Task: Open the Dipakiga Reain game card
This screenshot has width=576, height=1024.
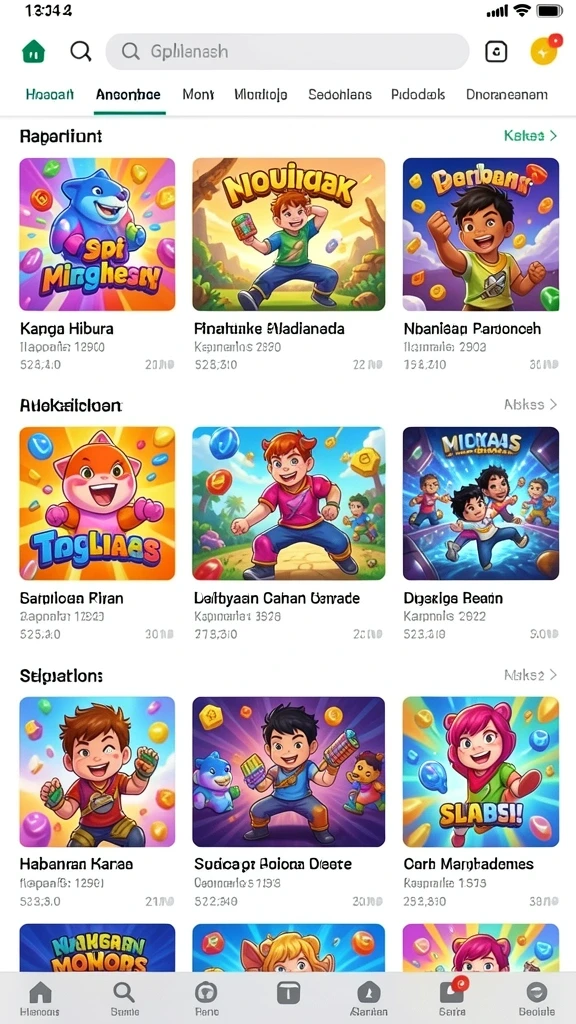Action: (x=481, y=534)
